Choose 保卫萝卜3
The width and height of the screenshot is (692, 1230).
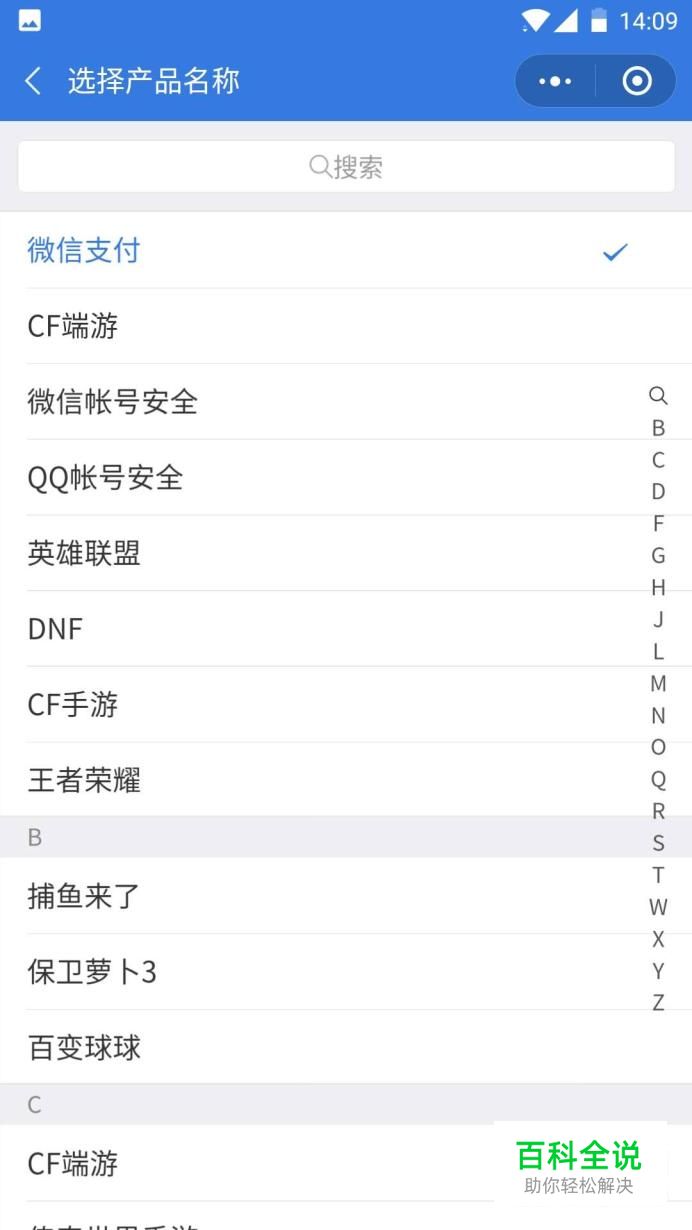pyautogui.click(x=346, y=972)
